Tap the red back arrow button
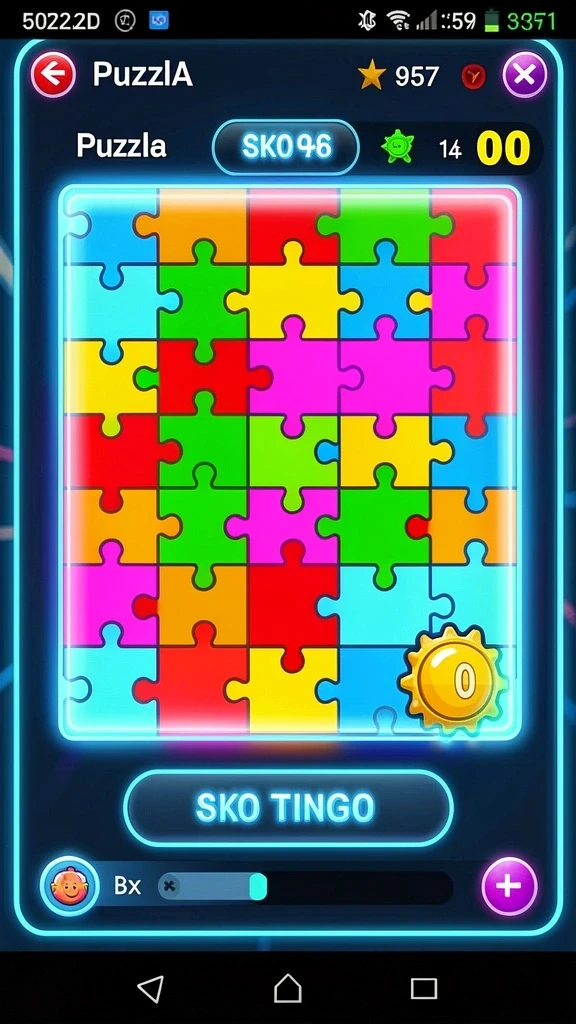This screenshot has width=576, height=1024. pos(53,76)
